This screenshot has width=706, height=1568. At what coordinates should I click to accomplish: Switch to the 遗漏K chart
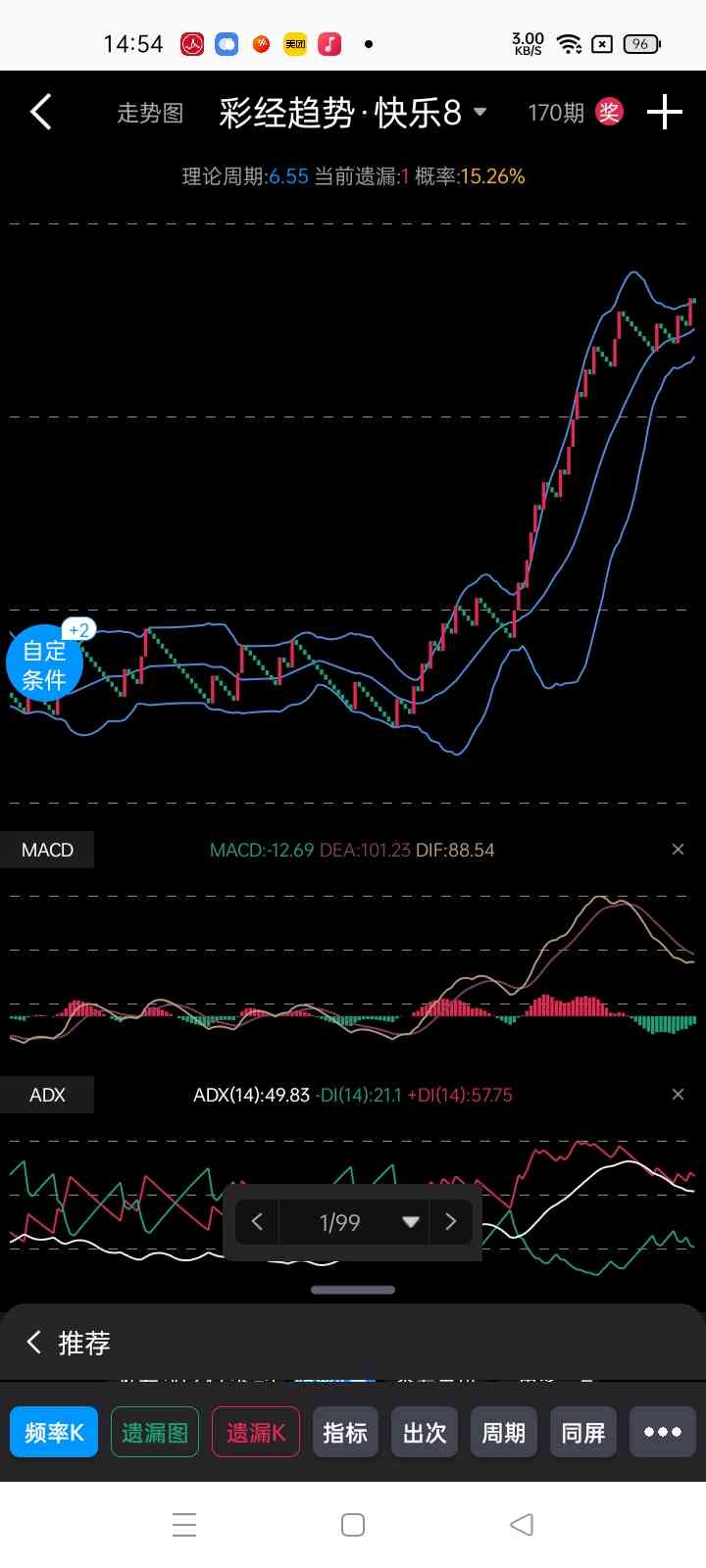click(256, 1433)
